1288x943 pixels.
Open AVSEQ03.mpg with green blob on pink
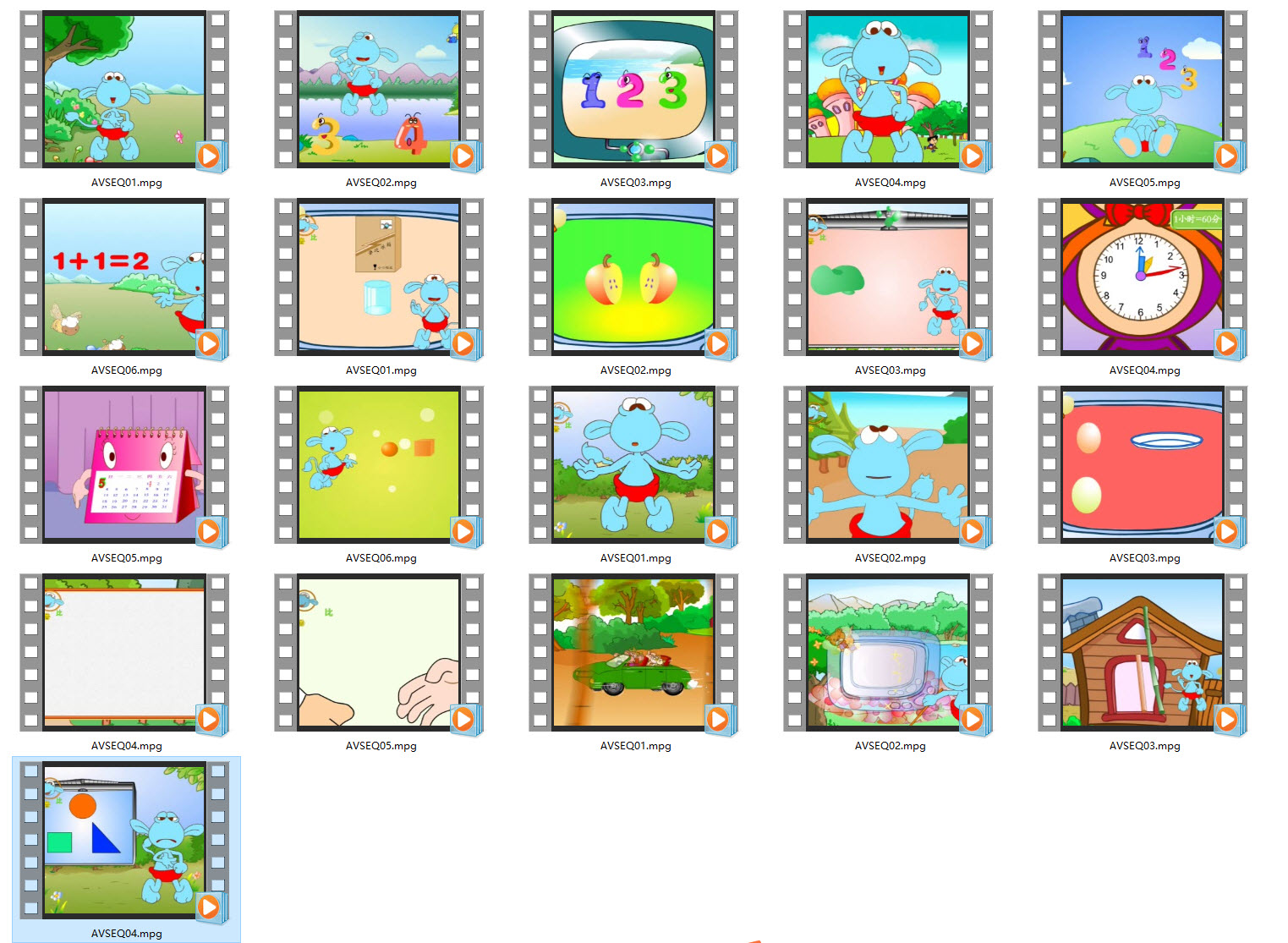coord(888,277)
